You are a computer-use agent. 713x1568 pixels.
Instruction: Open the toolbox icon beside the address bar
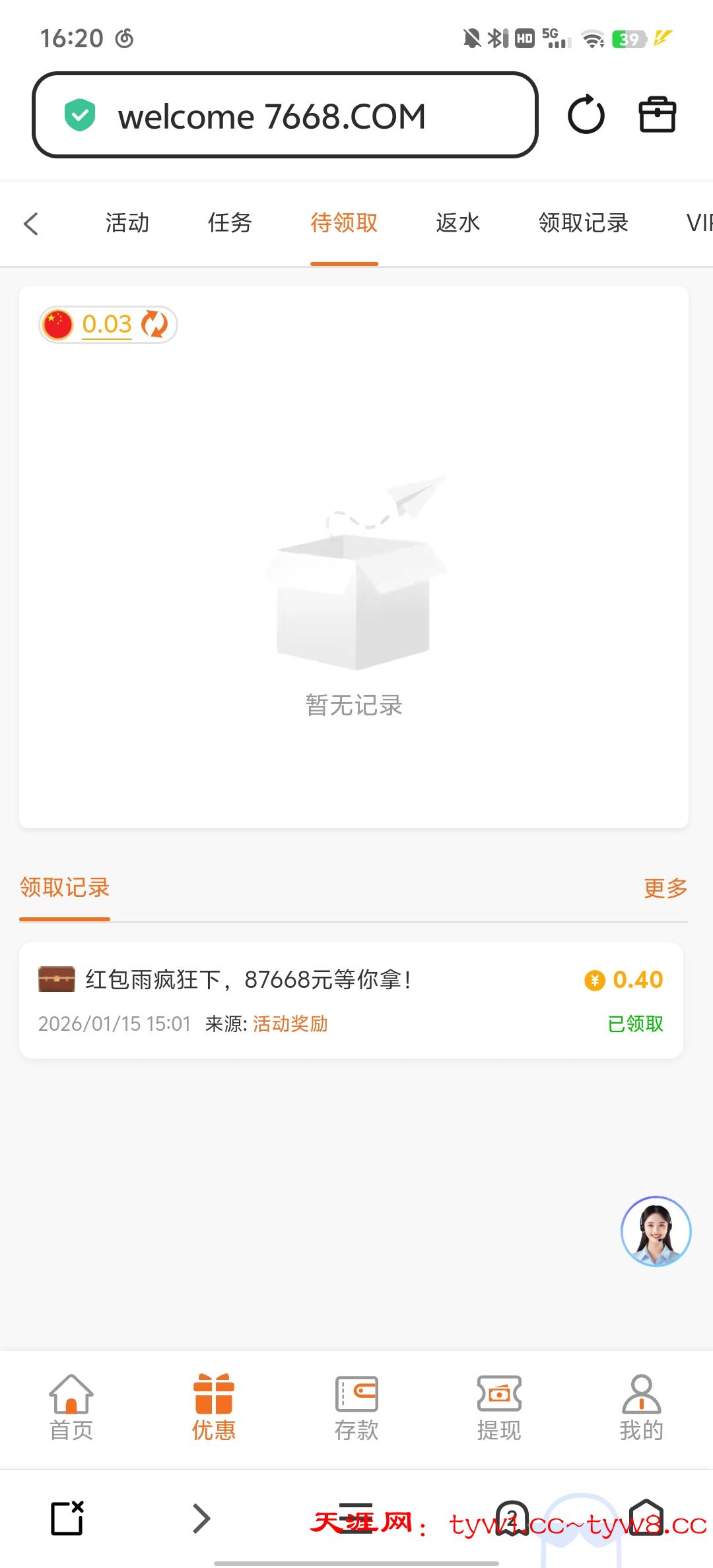click(x=657, y=115)
